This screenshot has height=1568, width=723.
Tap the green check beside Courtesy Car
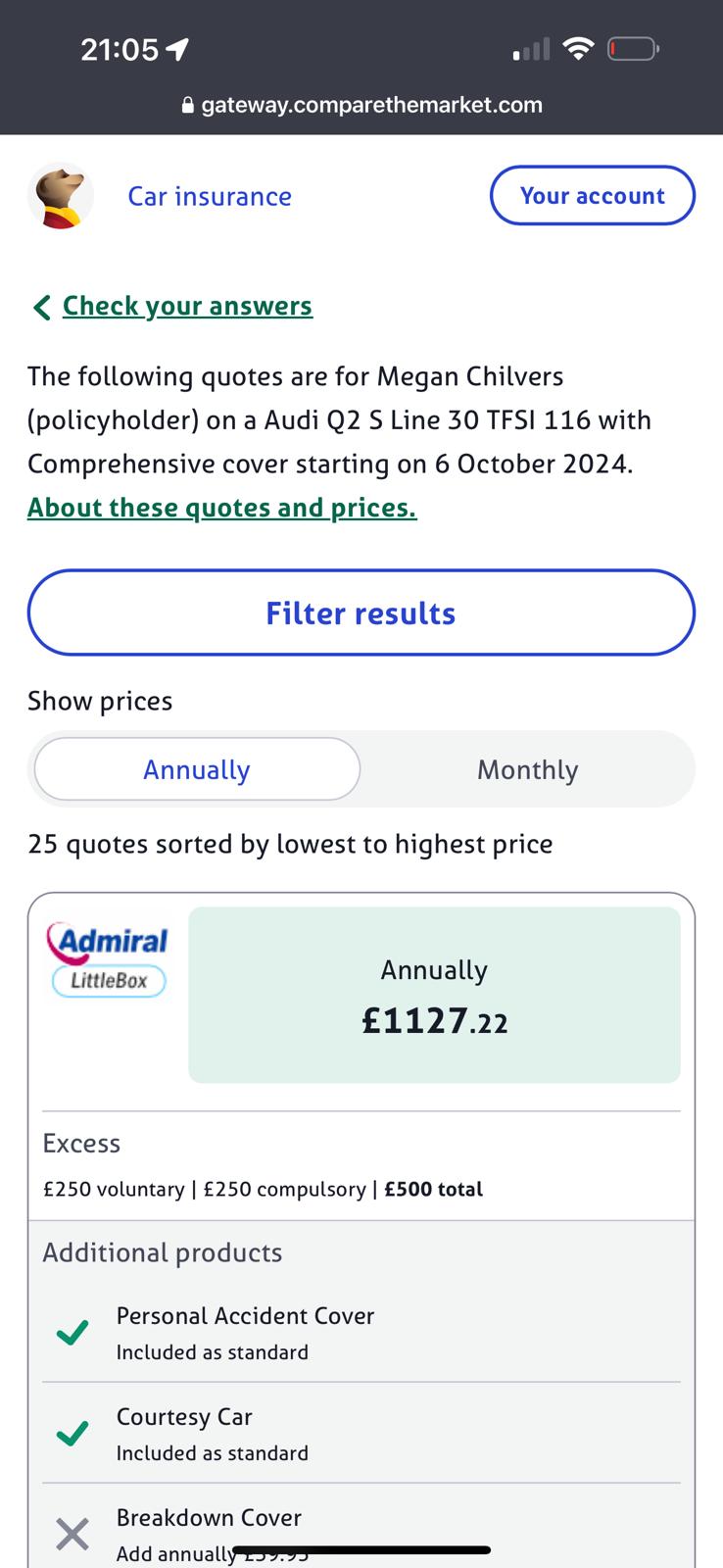click(x=72, y=1433)
